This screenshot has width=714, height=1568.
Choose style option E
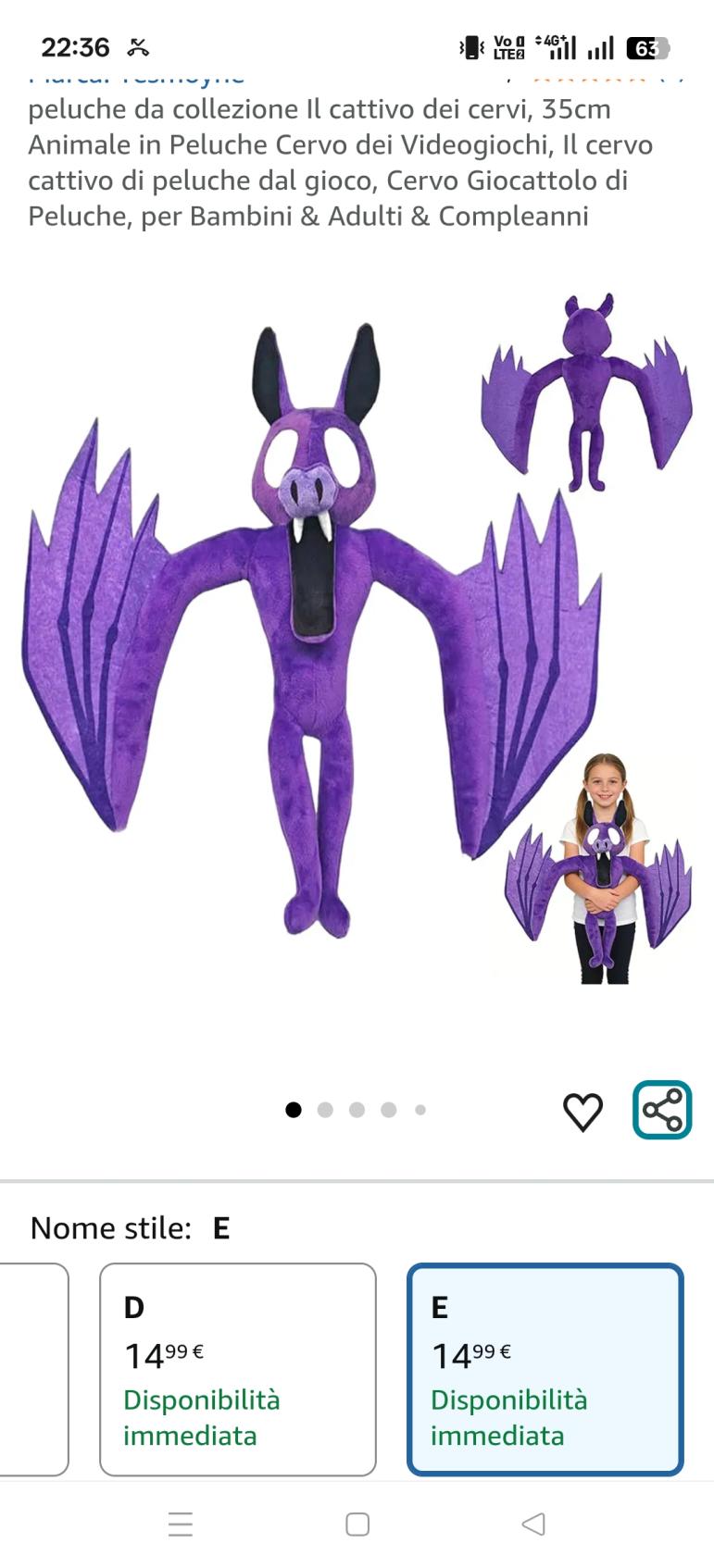(545, 1369)
